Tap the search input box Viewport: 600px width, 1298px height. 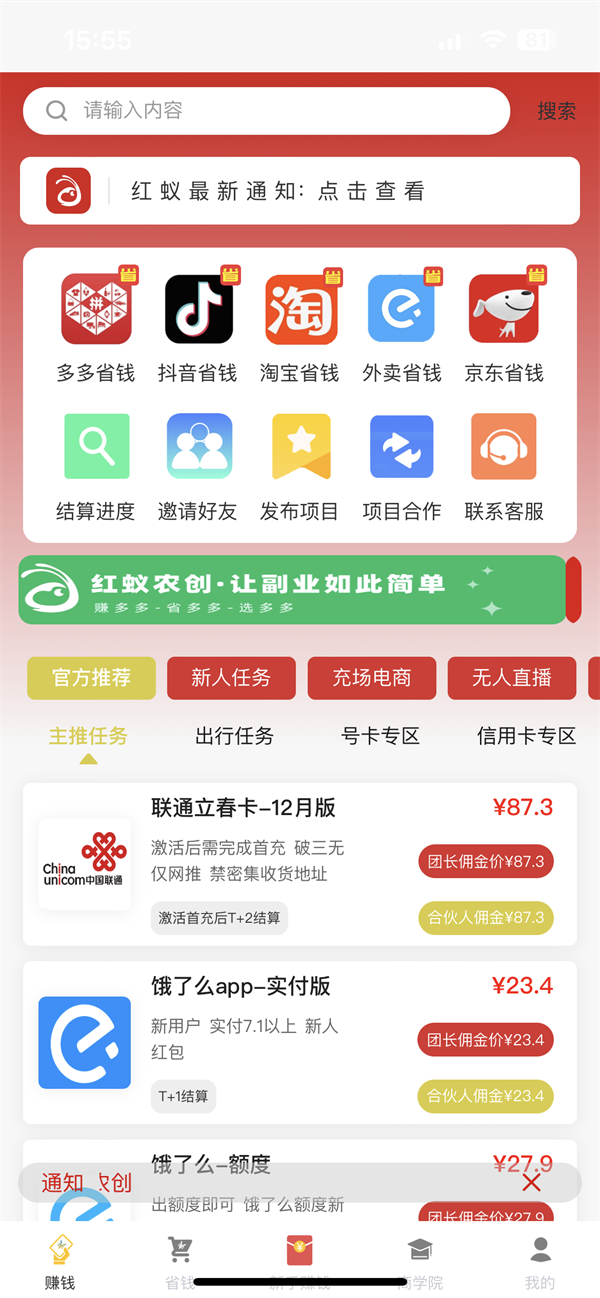coord(266,111)
